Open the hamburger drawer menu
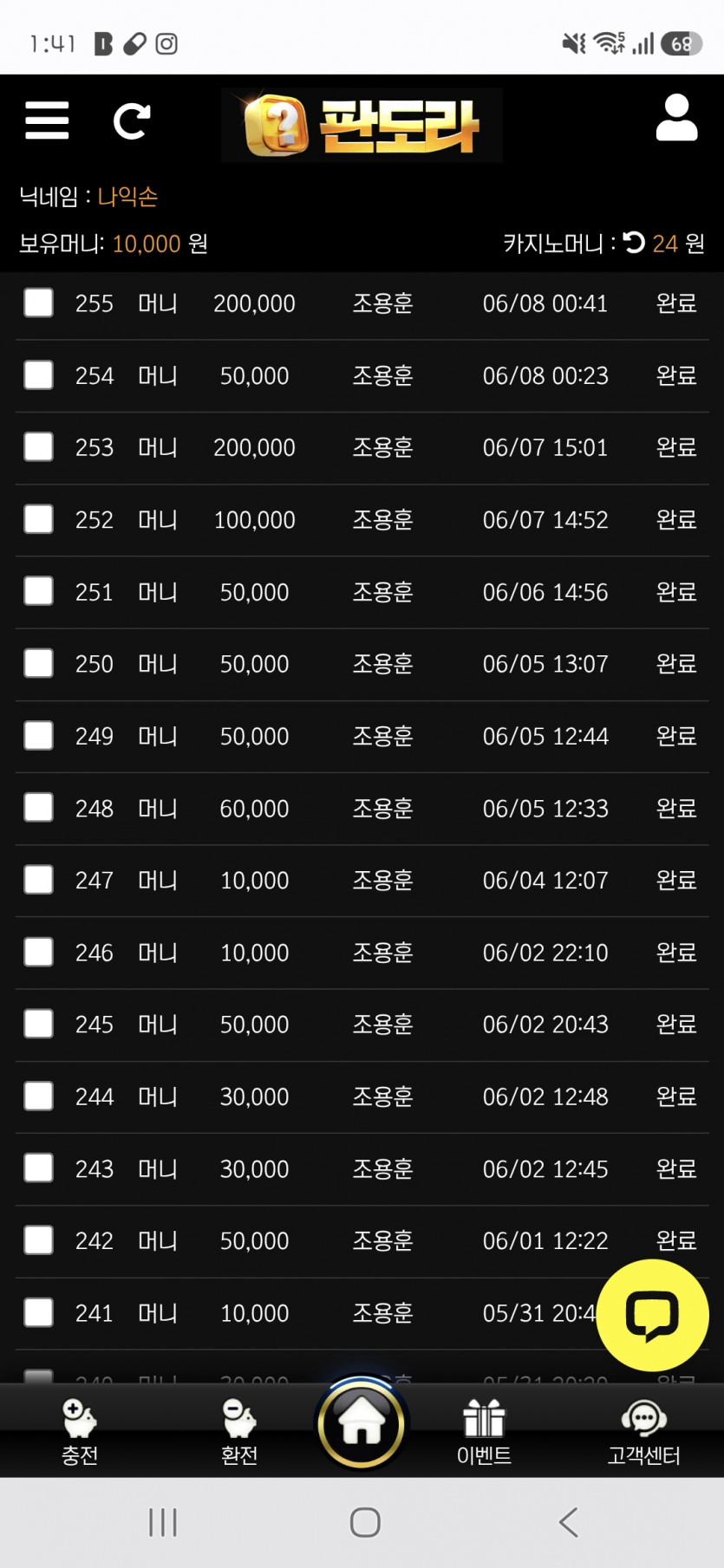 pos(47,120)
